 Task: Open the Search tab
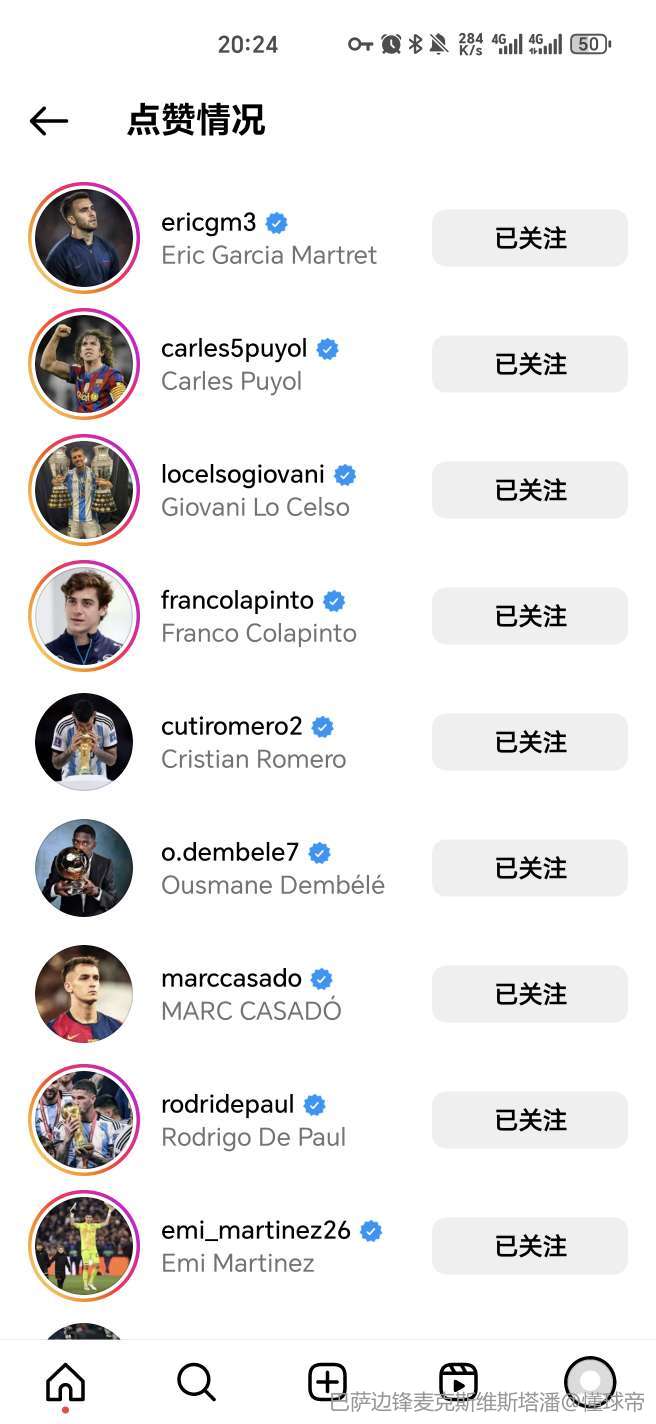(x=196, y=1383)
